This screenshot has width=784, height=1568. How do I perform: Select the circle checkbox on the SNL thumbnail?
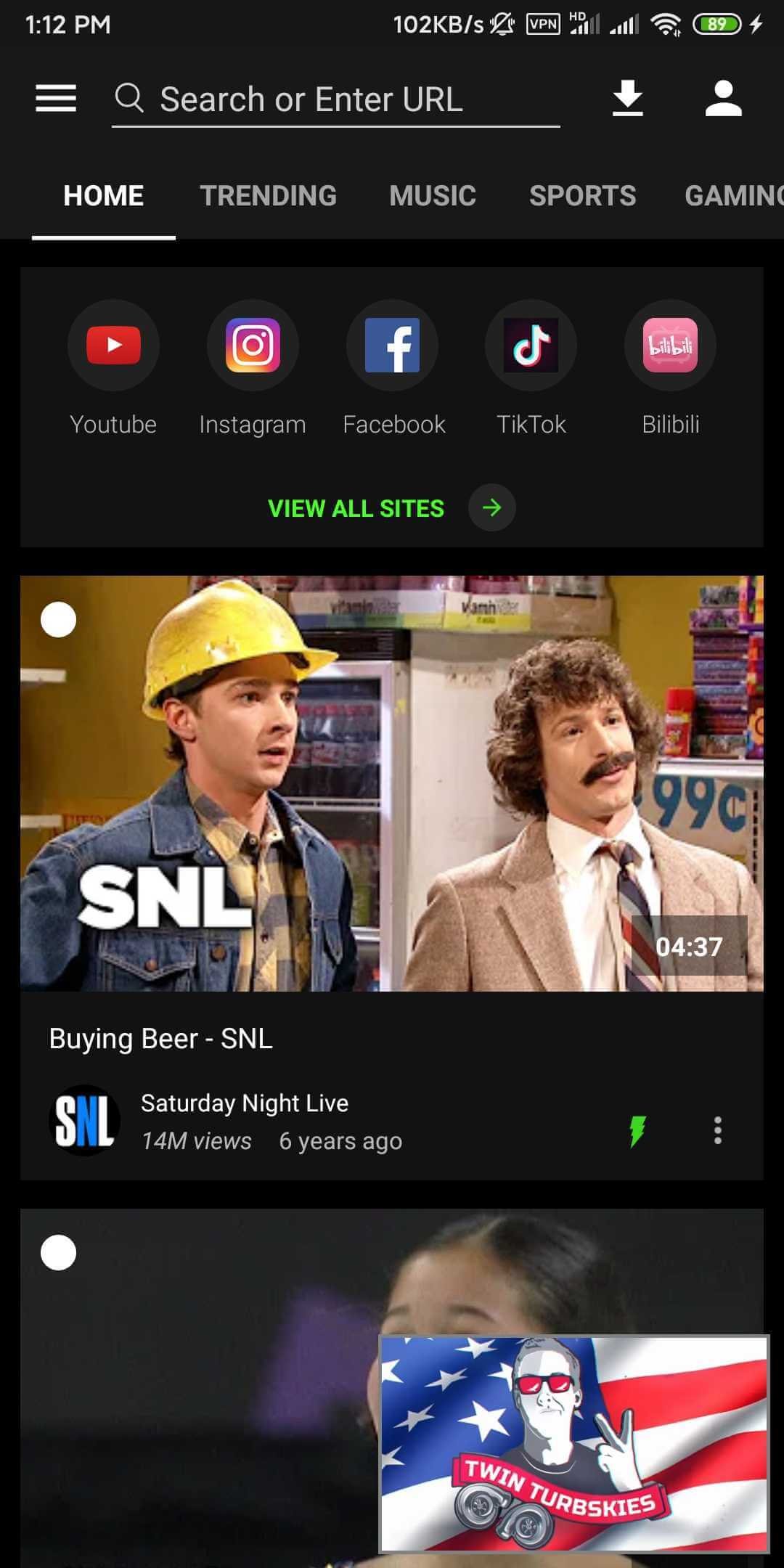click(x=59, y=618)
